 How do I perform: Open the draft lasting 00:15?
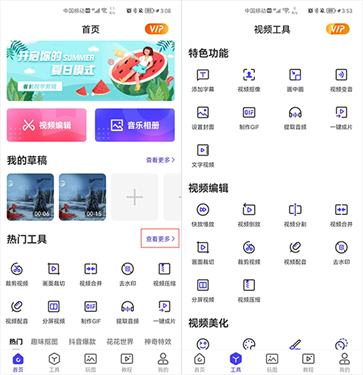pyautogui.click(x=82, y=197)
